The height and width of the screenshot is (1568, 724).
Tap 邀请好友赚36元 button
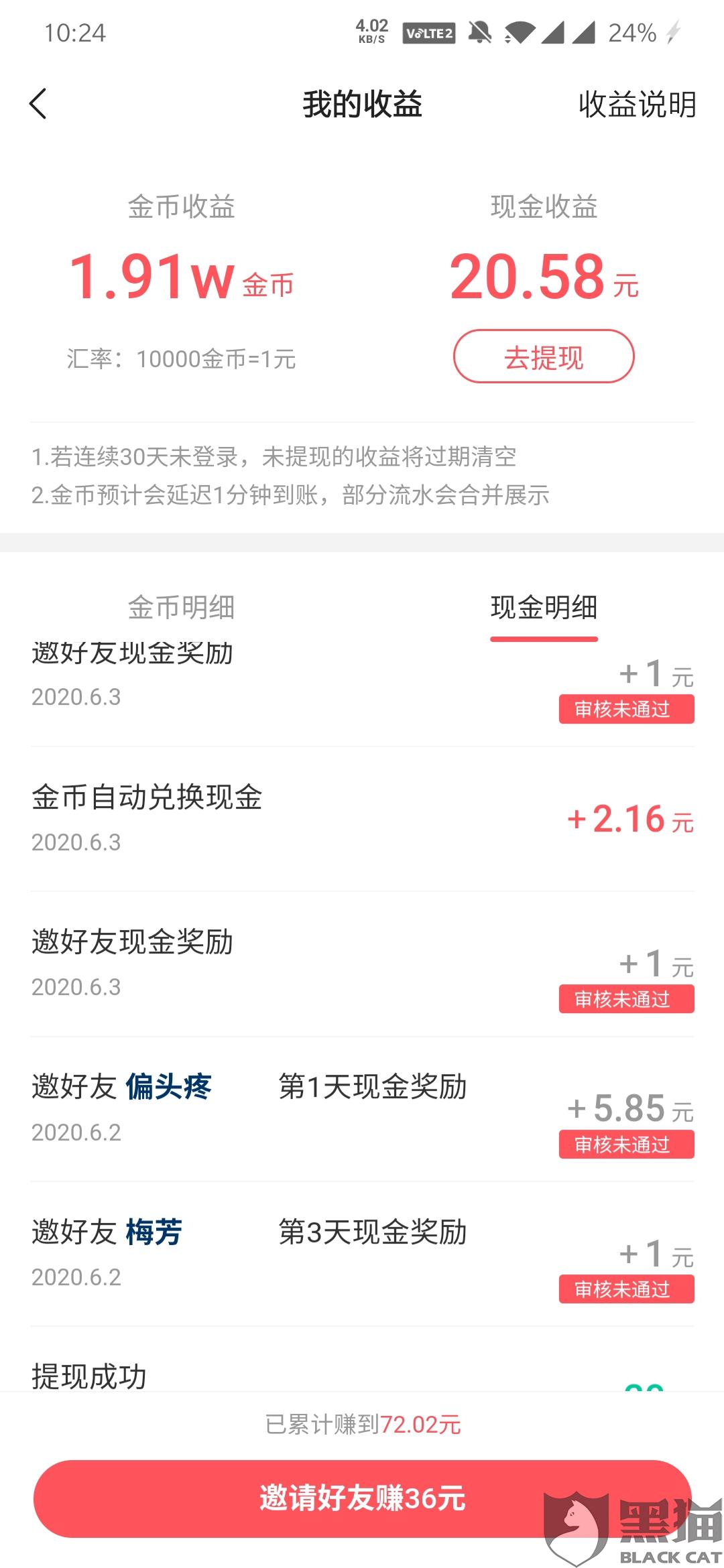coord(362,1498)
